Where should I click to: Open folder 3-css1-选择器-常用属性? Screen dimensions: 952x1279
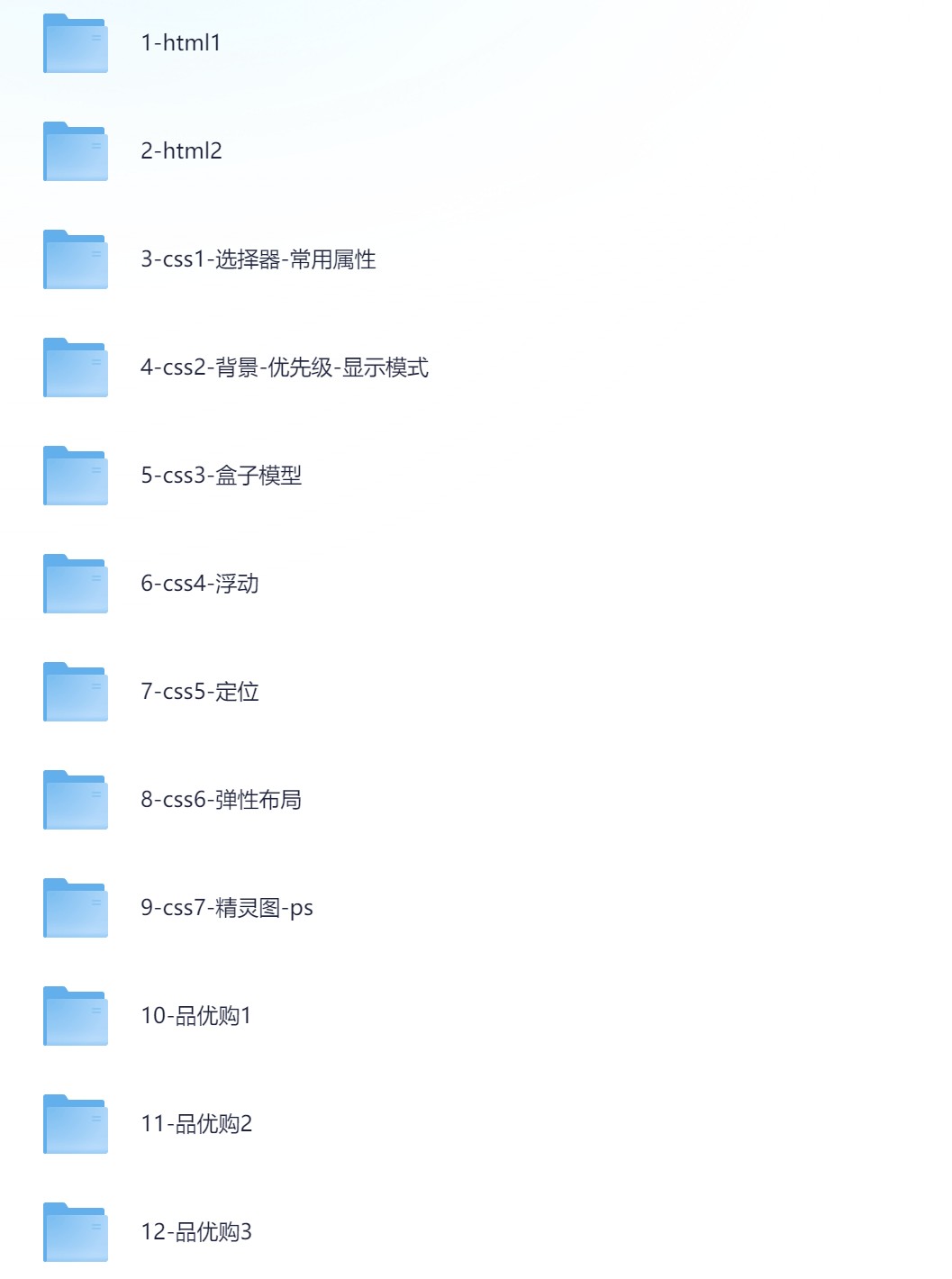click(258, 259)
